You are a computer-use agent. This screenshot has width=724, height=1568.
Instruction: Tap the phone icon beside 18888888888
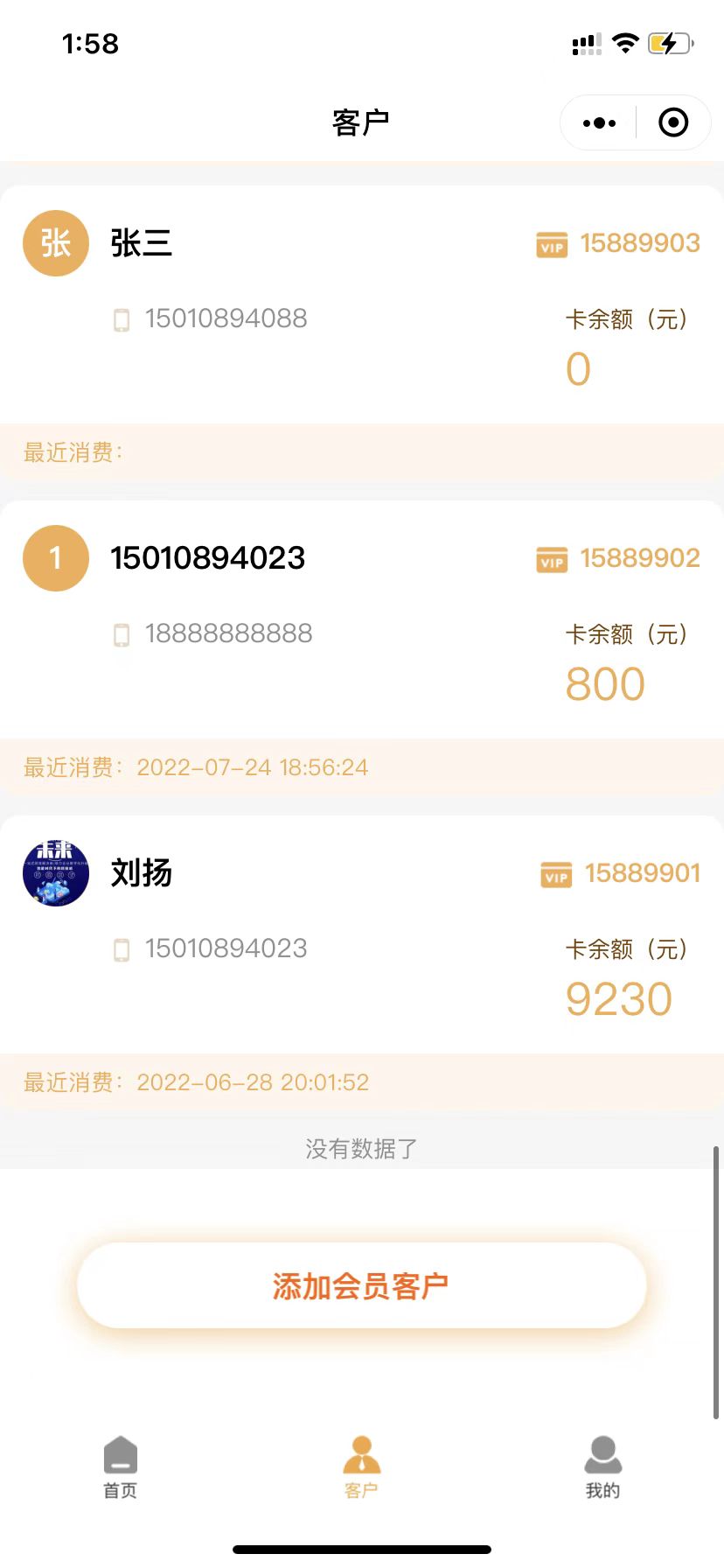click(x=122, y=633)
